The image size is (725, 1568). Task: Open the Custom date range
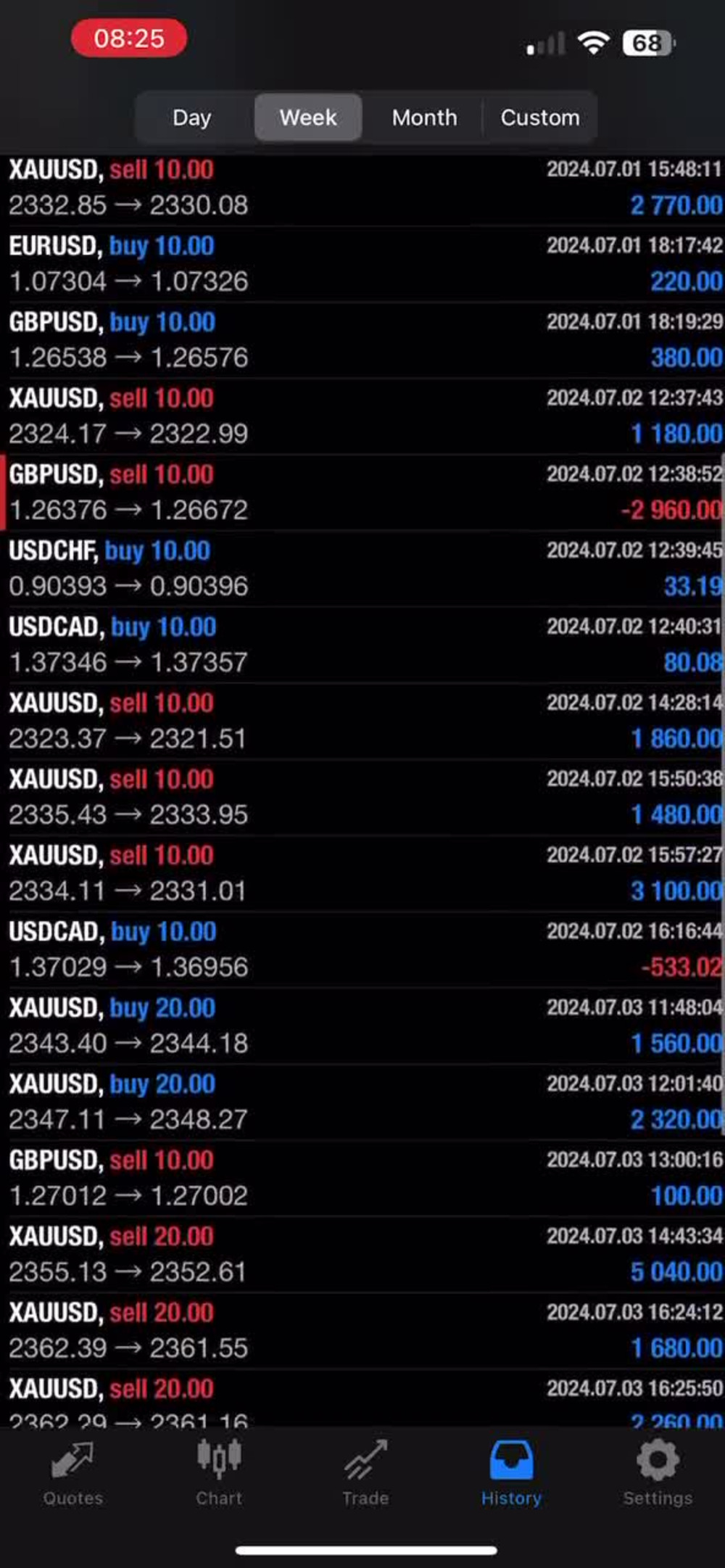[x=540, y=117]
